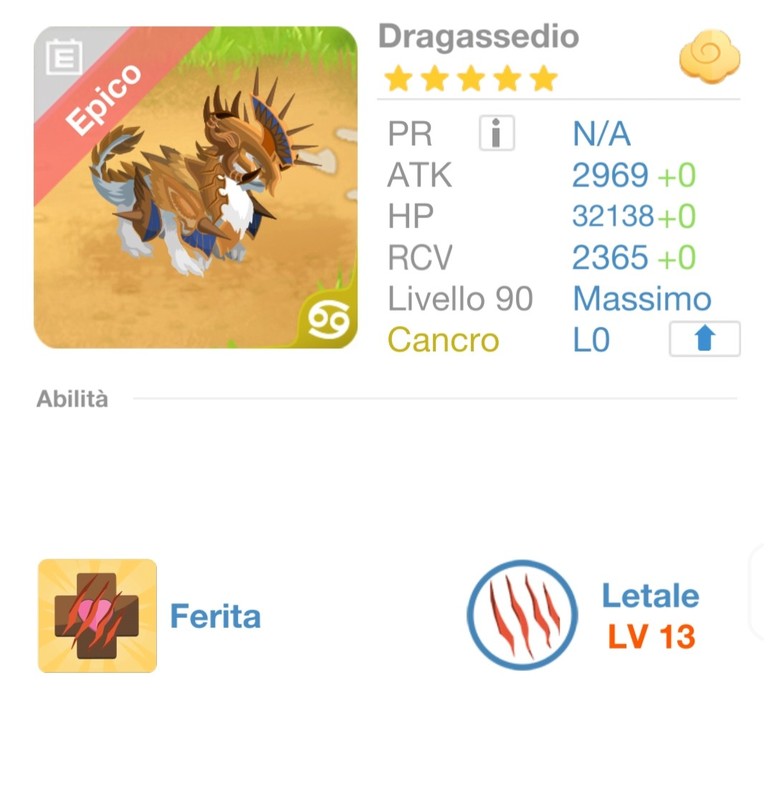Open the PR info icon

(497, 134)
